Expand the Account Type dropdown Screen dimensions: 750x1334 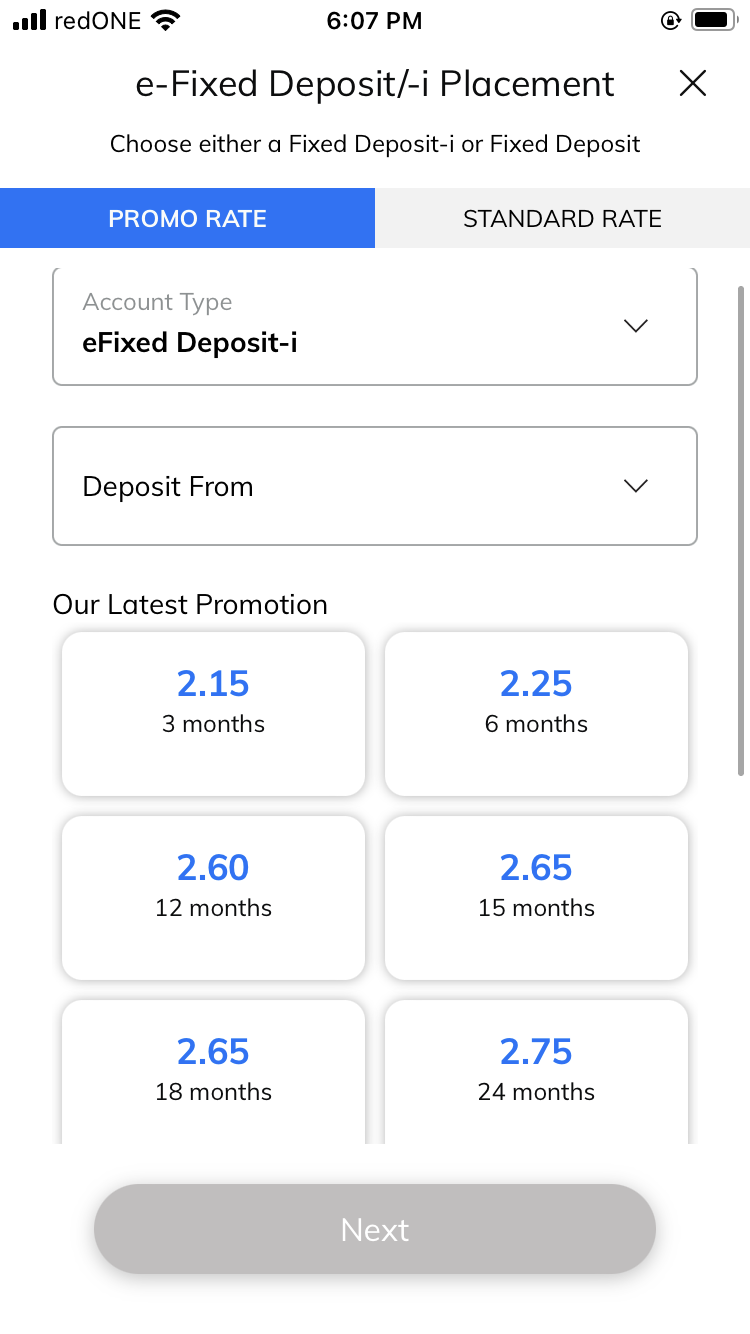[374, 326]
